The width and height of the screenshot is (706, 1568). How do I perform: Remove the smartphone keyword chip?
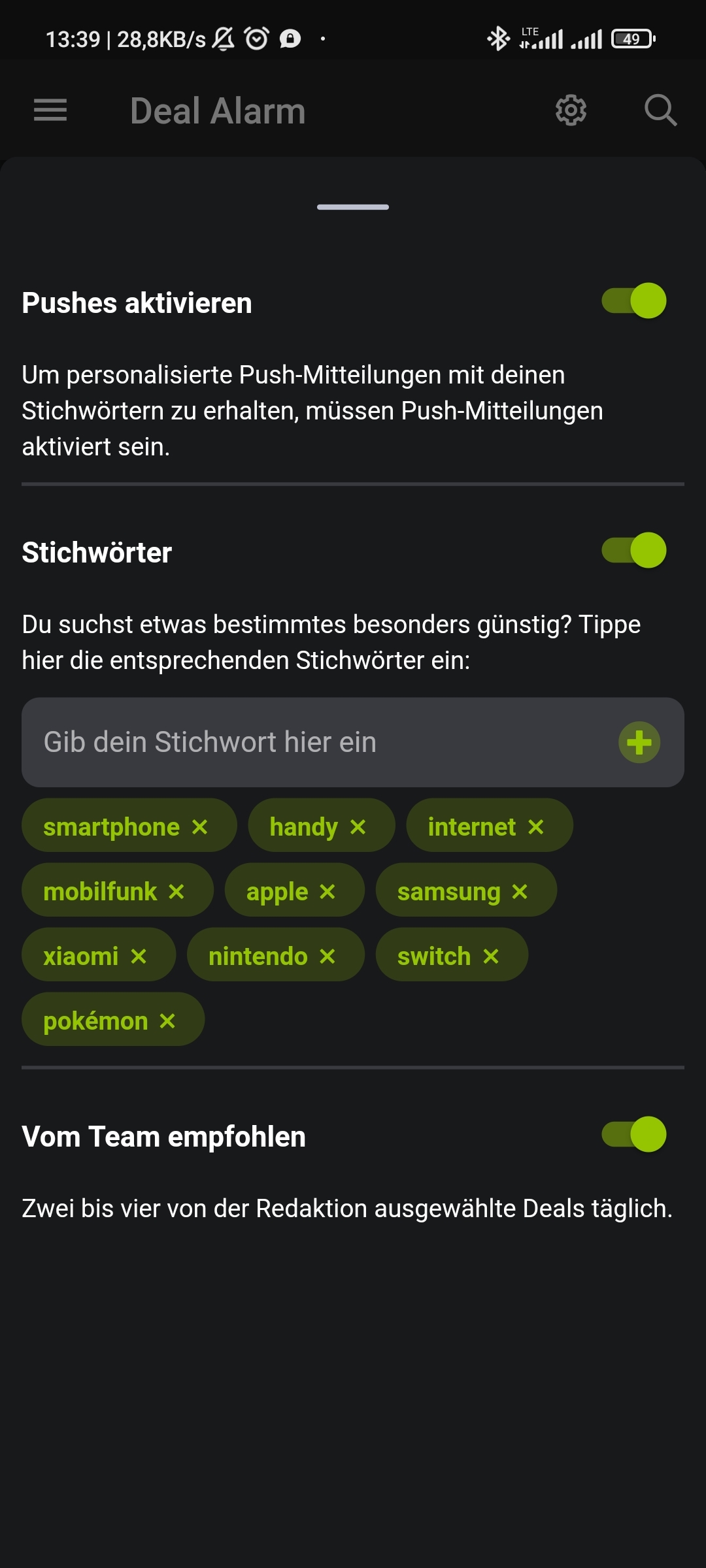click(200, 827)
